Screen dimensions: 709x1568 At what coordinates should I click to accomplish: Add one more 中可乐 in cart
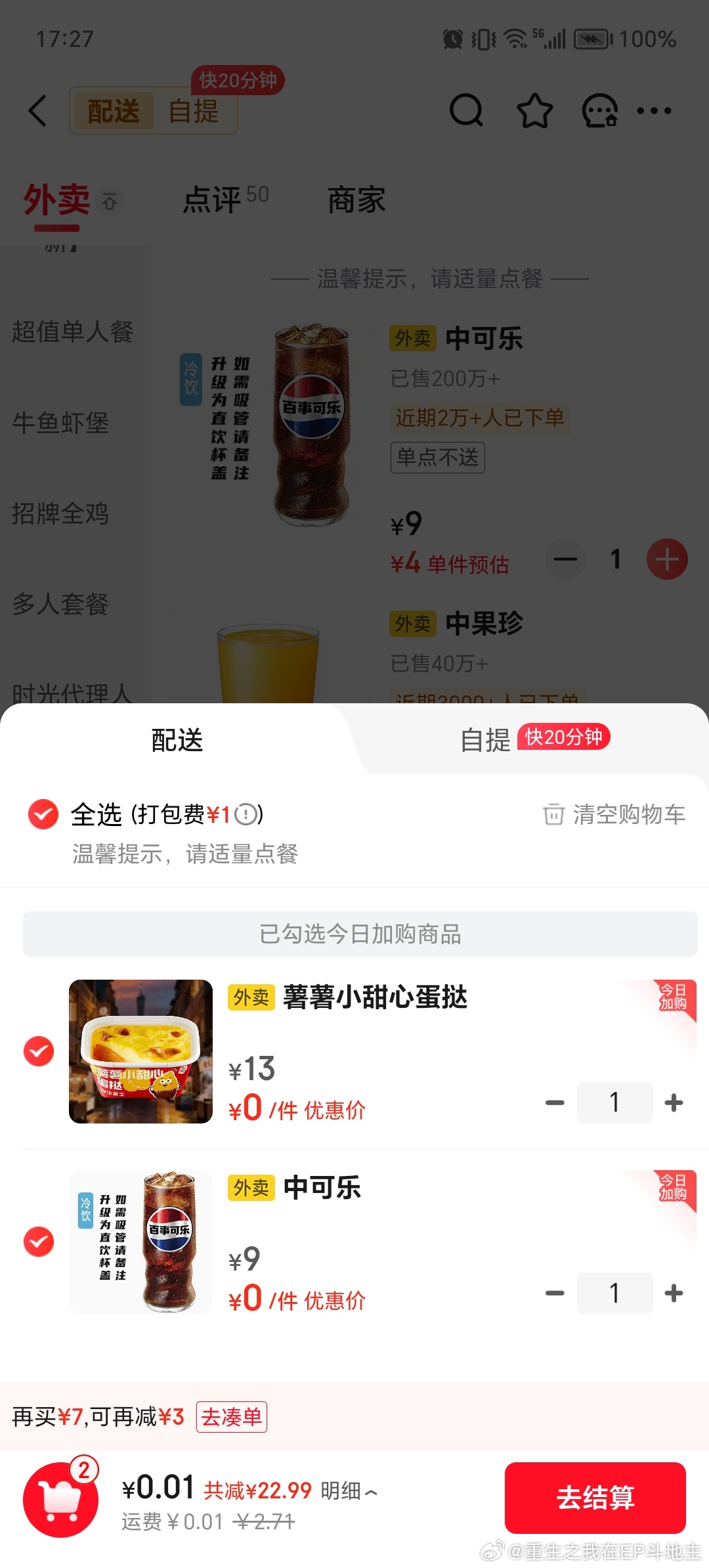point(674,1293)
